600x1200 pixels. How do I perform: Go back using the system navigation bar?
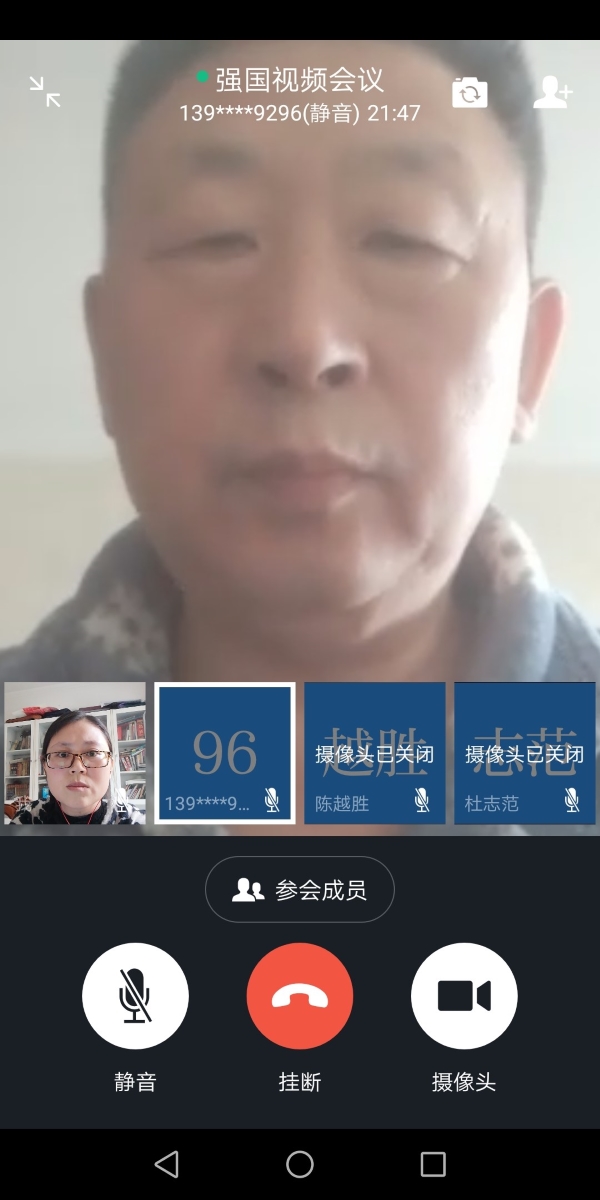[167, 1164]
